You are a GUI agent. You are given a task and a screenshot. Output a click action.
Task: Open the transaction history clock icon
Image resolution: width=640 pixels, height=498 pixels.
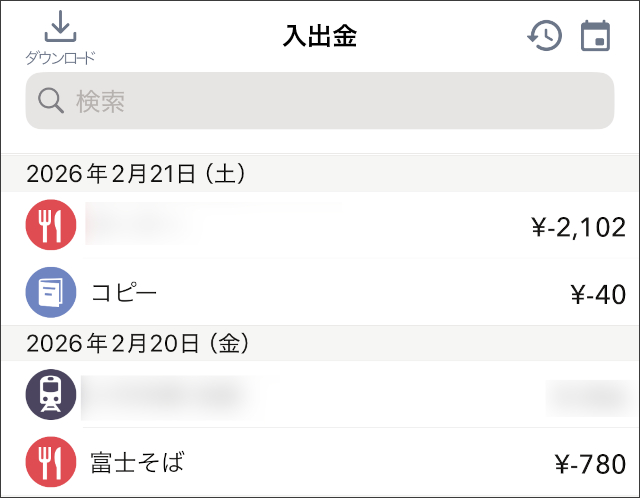point(545,36)
